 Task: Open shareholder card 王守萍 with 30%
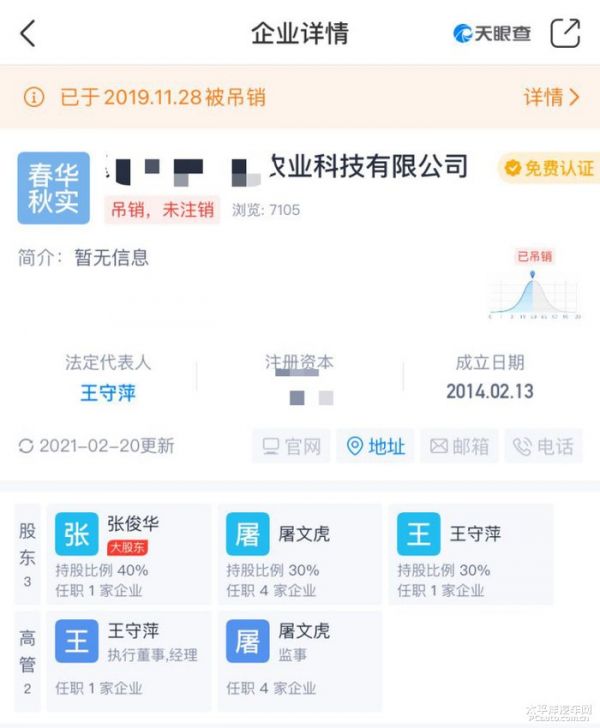tap(470, 553)
